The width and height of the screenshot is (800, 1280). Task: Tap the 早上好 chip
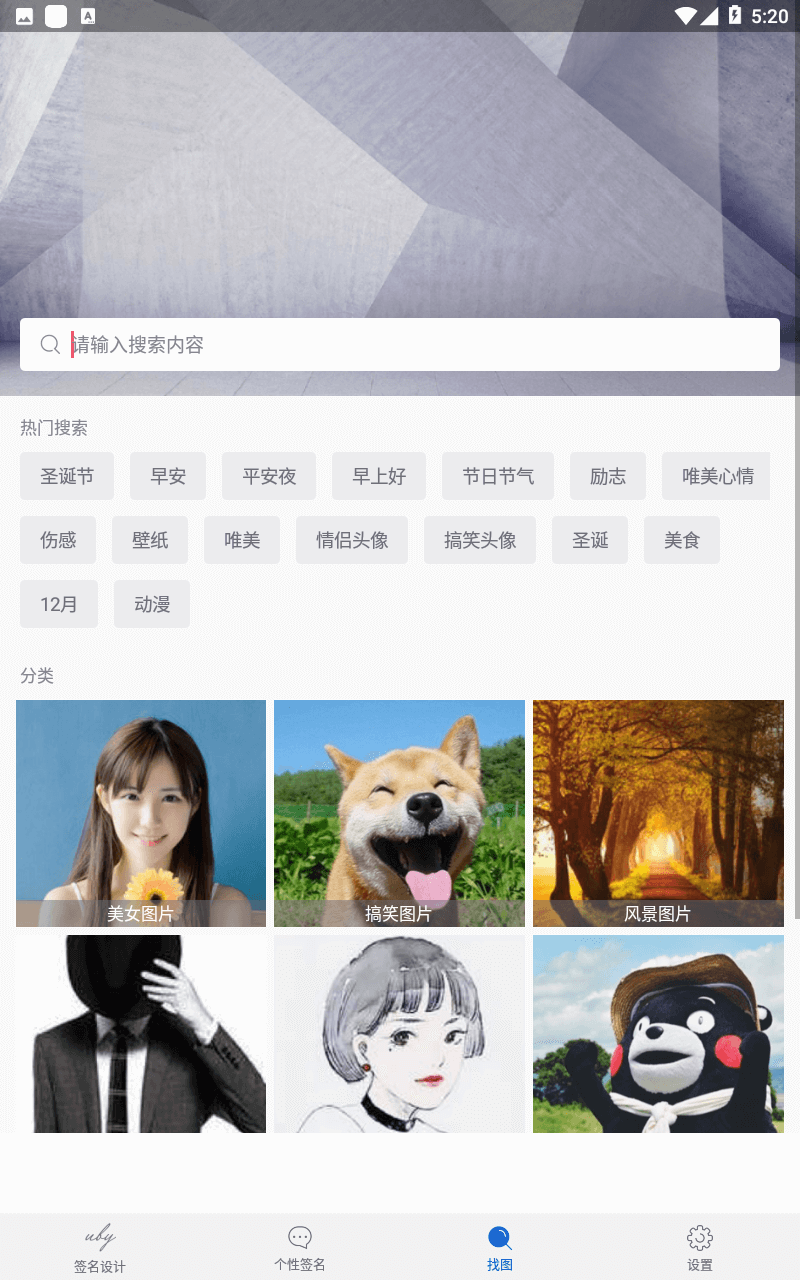379,476
